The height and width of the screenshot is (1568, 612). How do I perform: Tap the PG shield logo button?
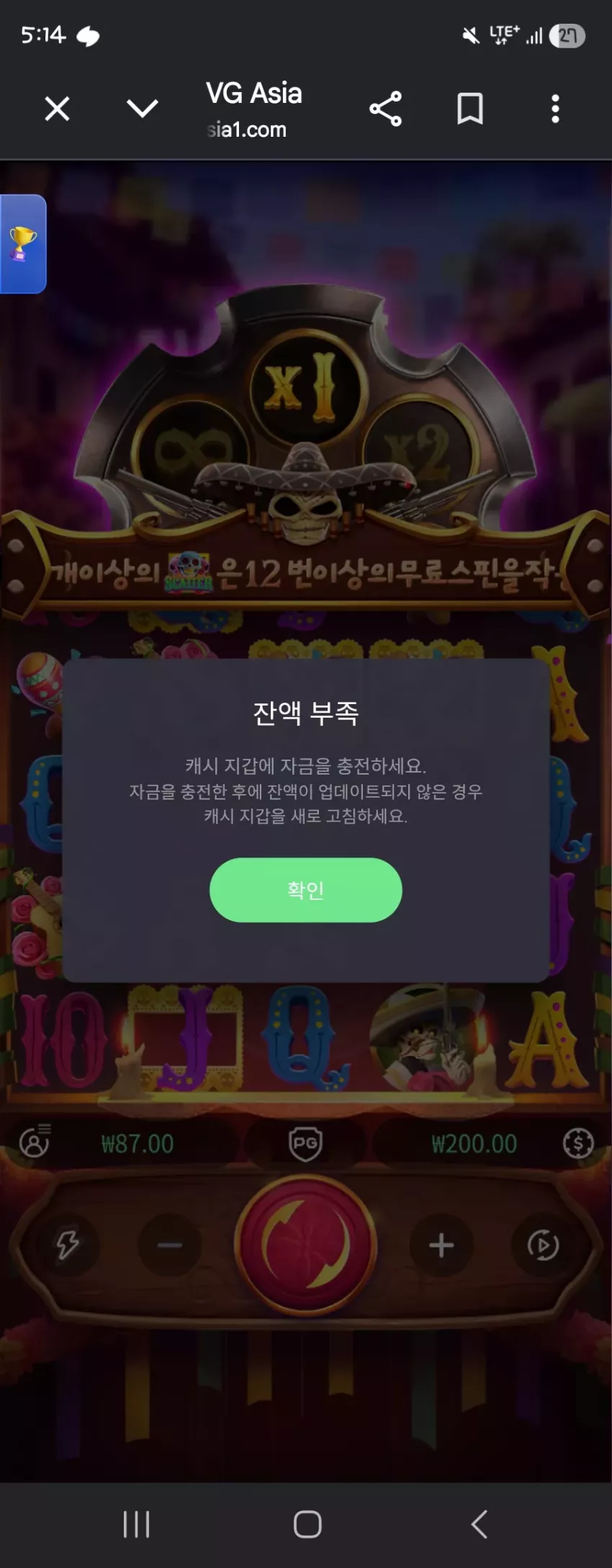click(305, 1143)
